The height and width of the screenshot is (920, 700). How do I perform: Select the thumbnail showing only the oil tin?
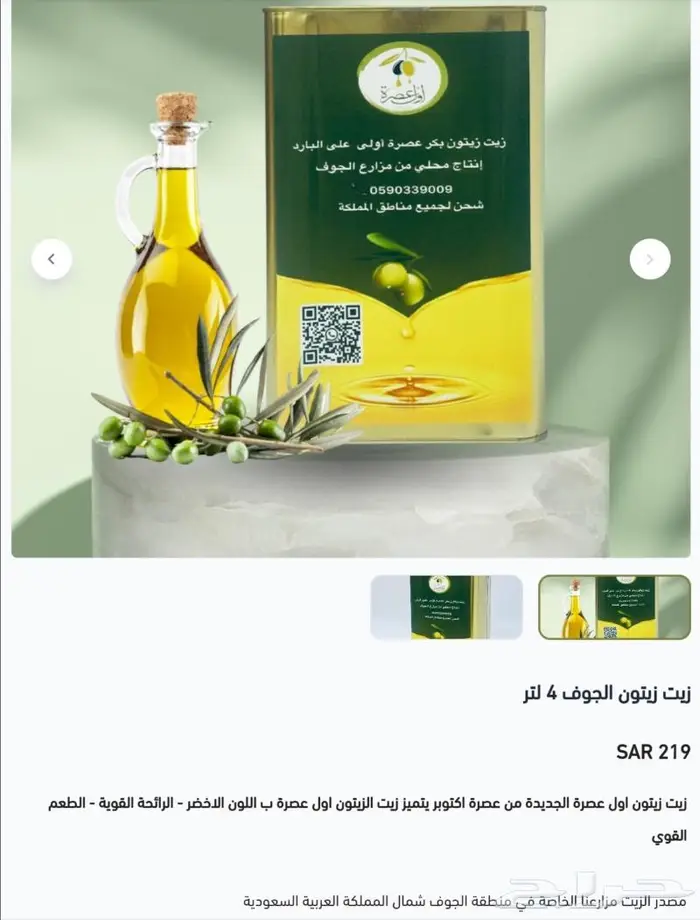(446, 607)
